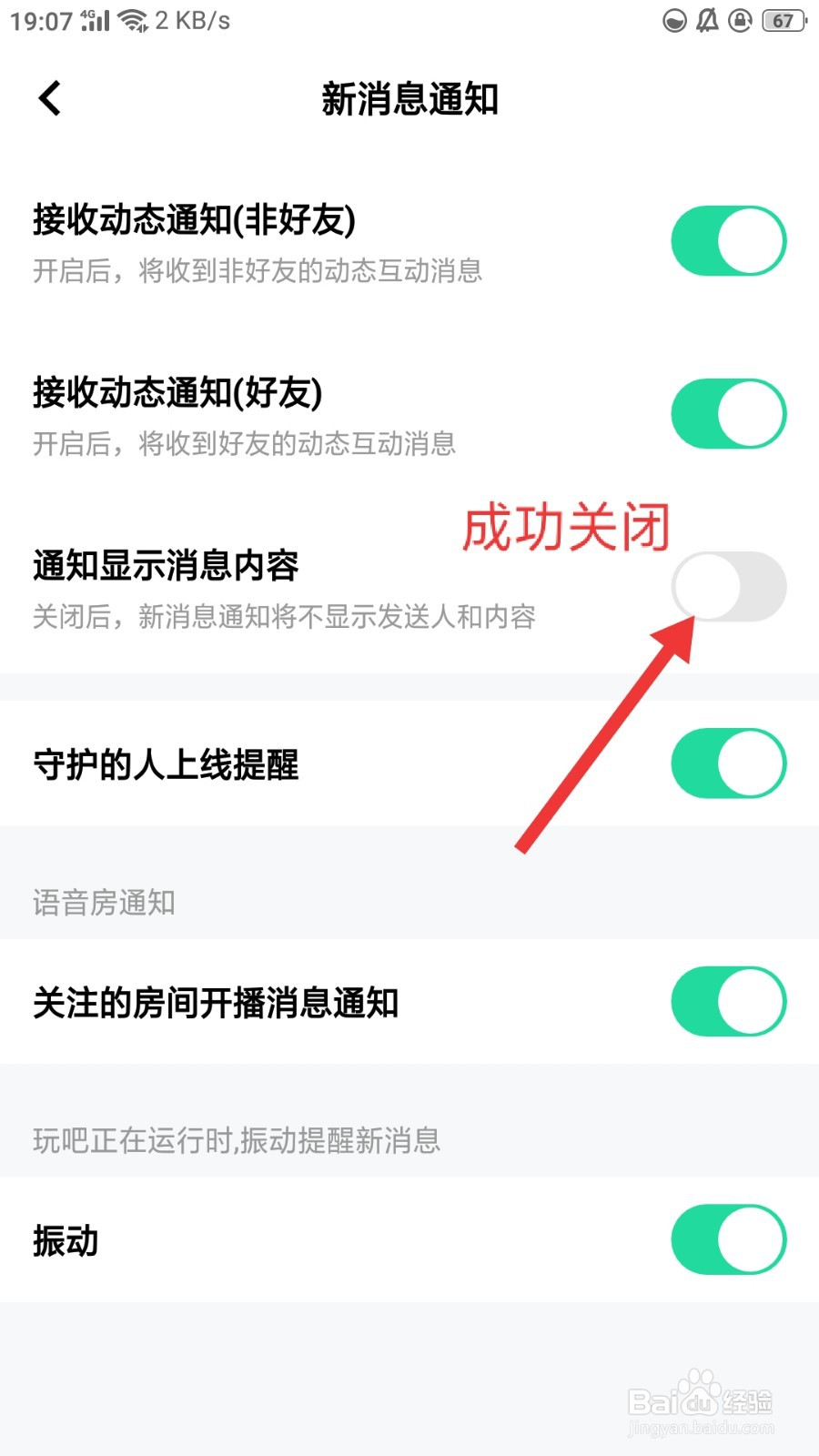Disable 关注的房间开播消息通知 switch
The height and width of the screenshot is (1456, 819).
point(727,1001)
